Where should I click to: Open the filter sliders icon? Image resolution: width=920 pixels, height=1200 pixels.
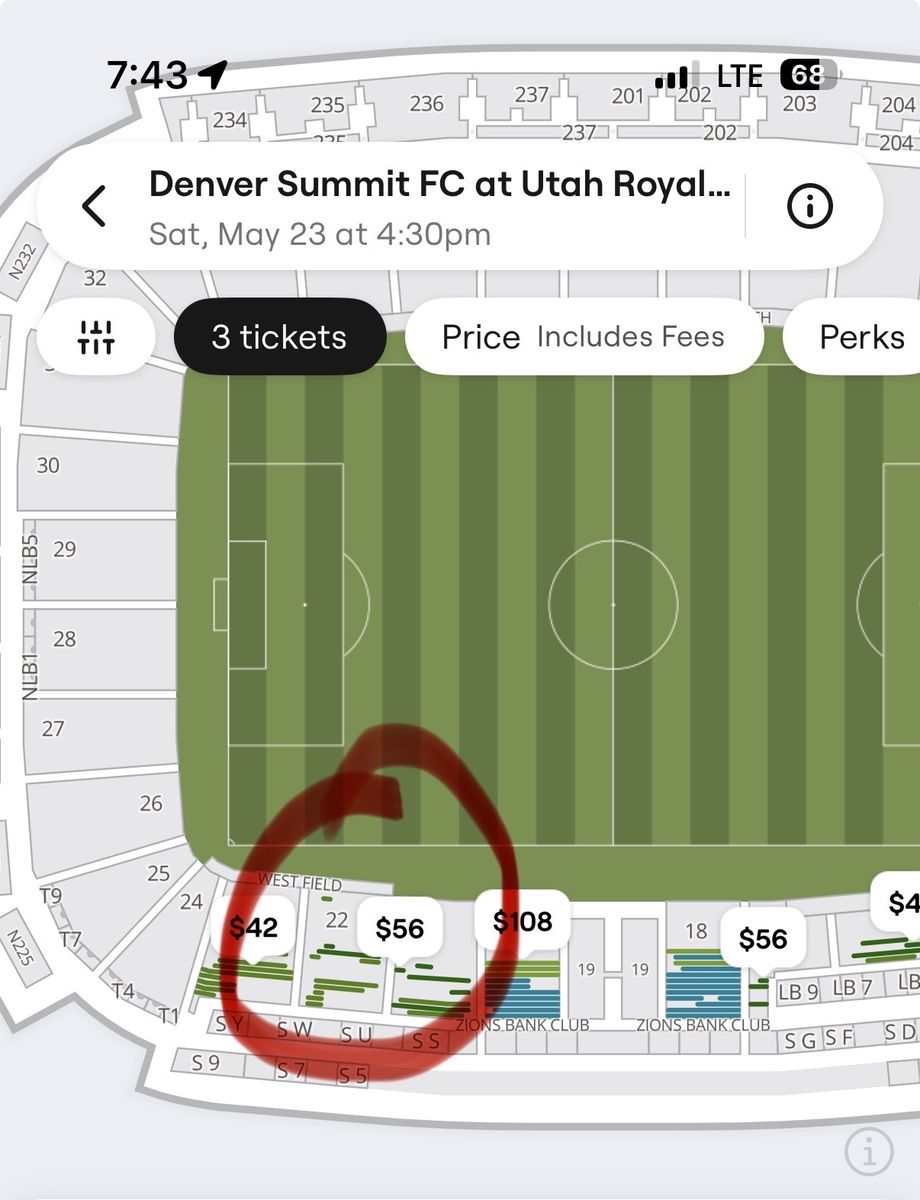96,338
